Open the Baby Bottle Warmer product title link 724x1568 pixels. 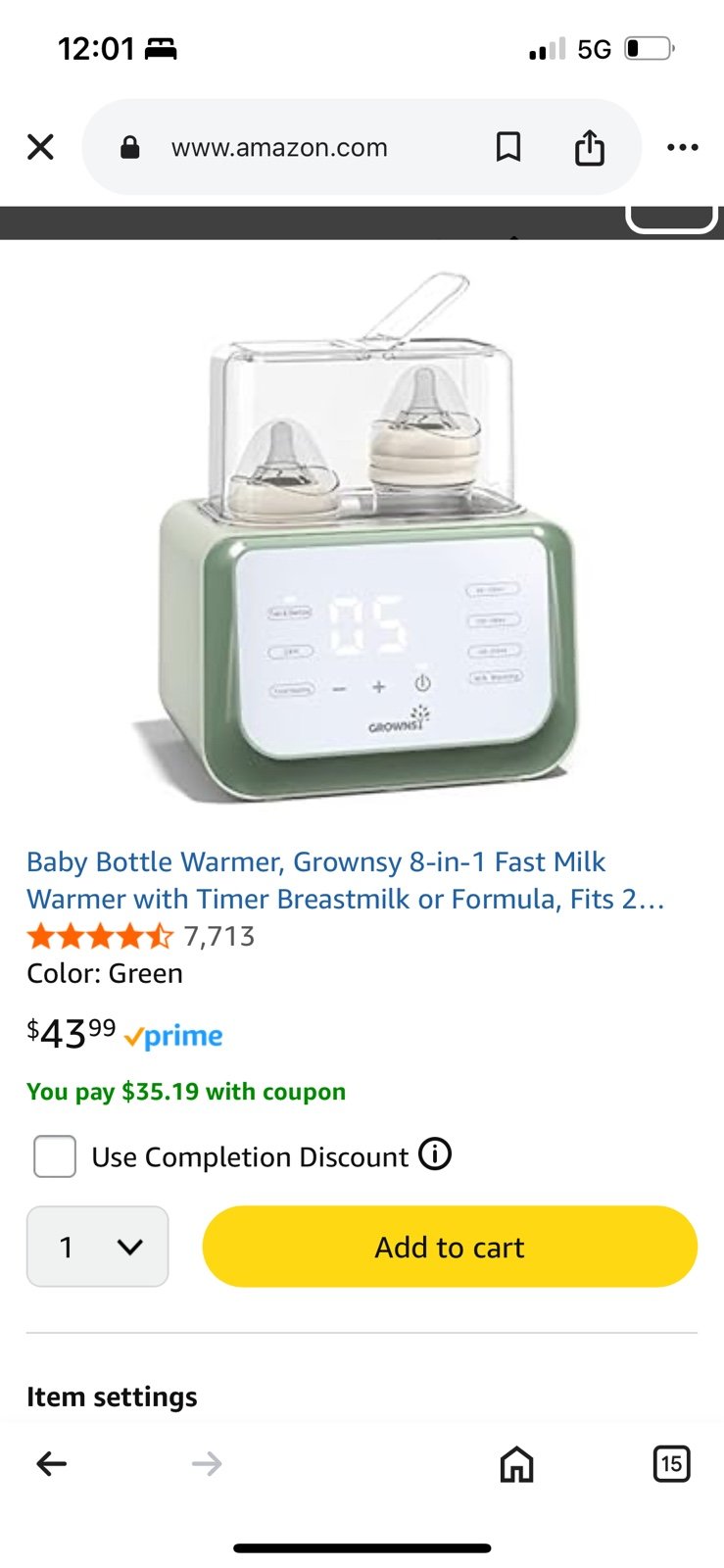click(x=346, y=880)
